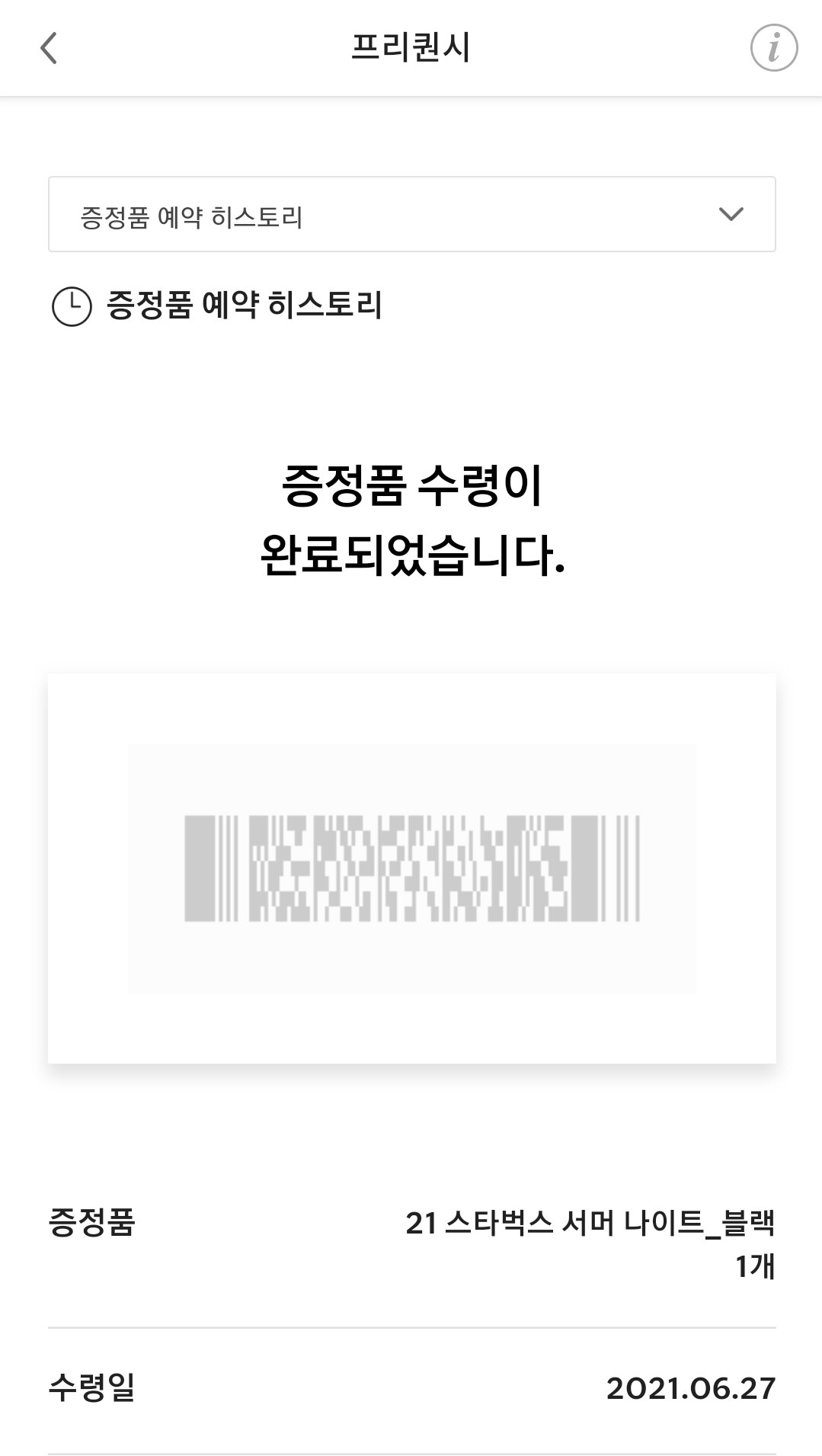This screenshot has width=822, height=1456.
Task: Open the info icon in the header
Action: (773, 48)
